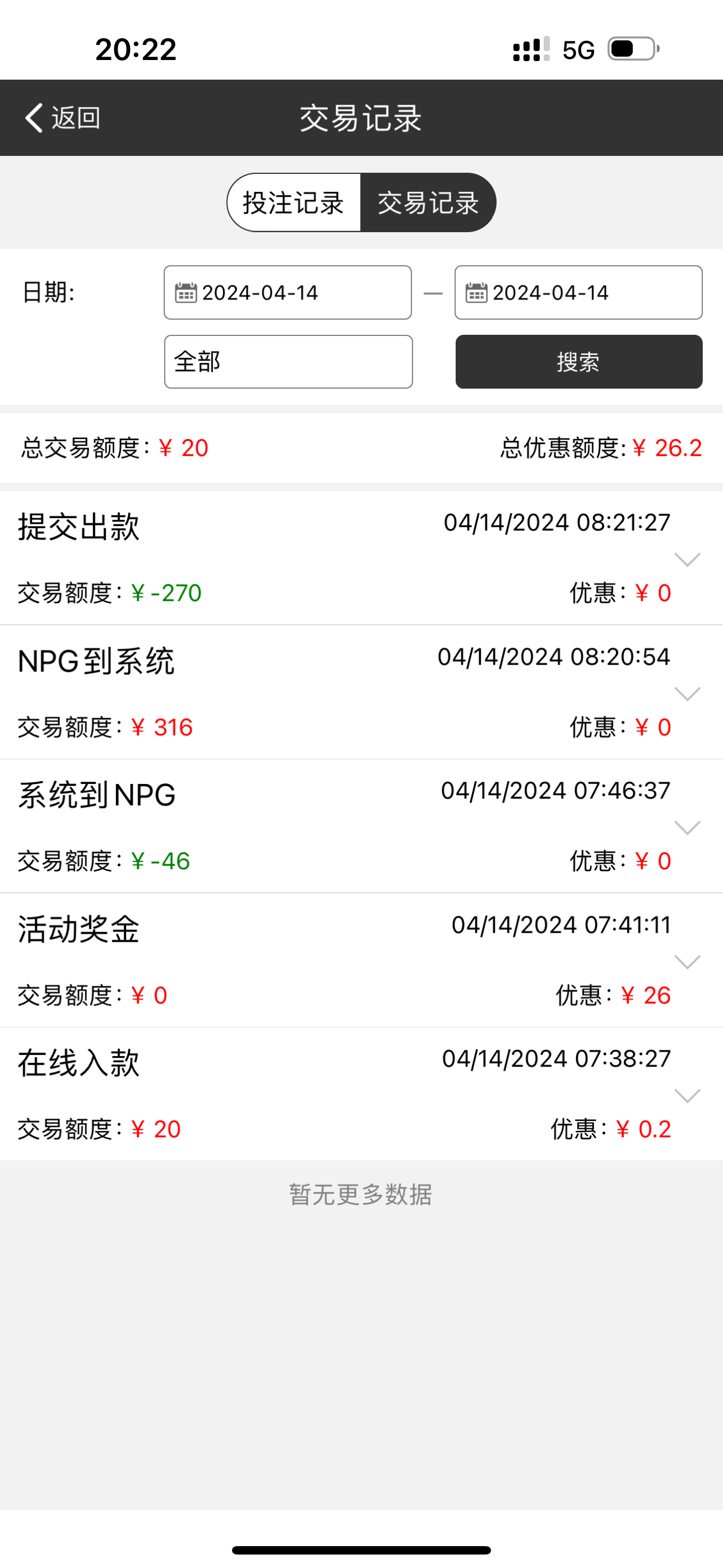This screenshot has width=723, height=1568.
Task: Expand the 活动奖金 record details
Action: [687, 962]
